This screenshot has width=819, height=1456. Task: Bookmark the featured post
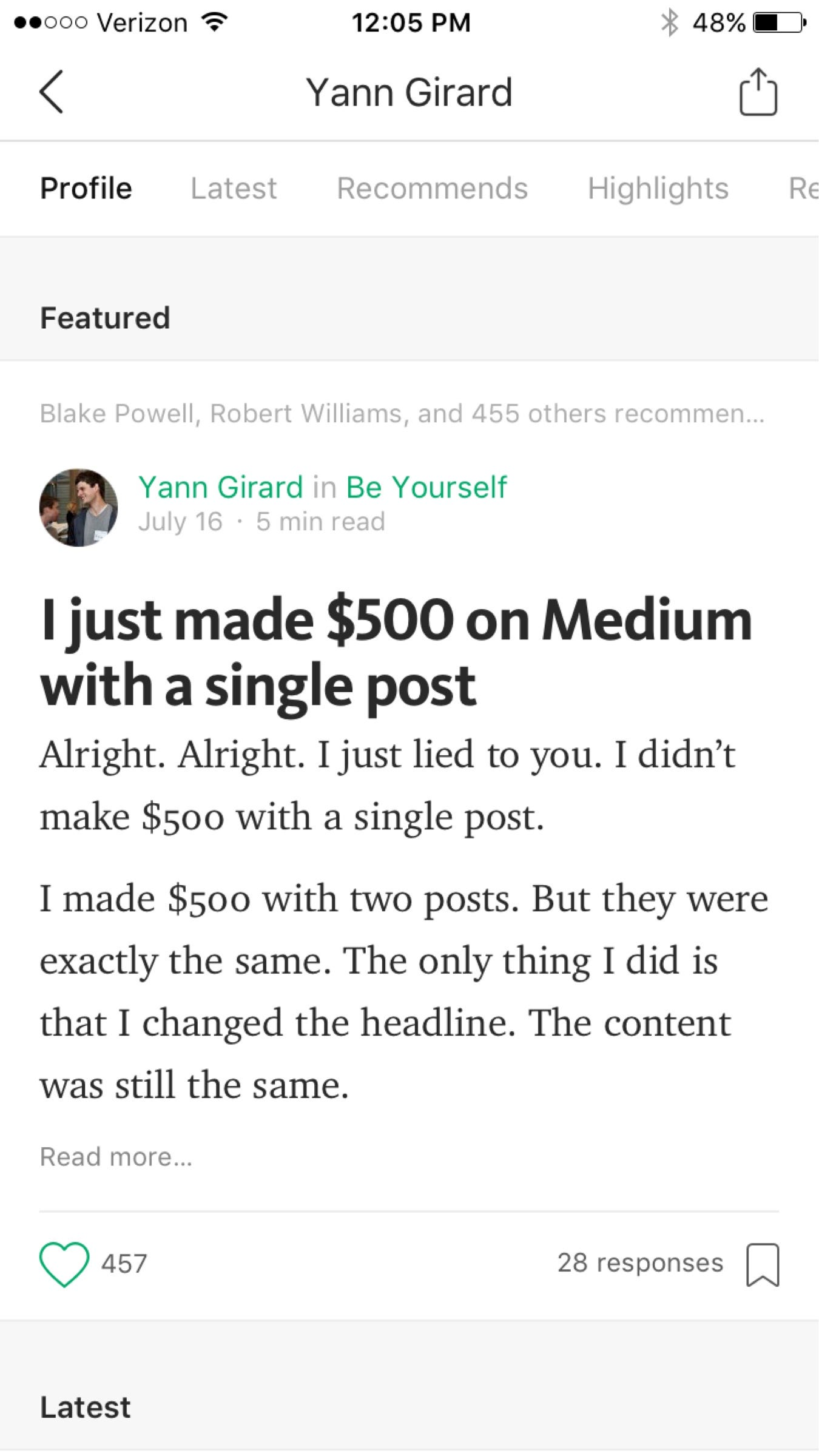pyautogui.click(x=763, y=1264)
